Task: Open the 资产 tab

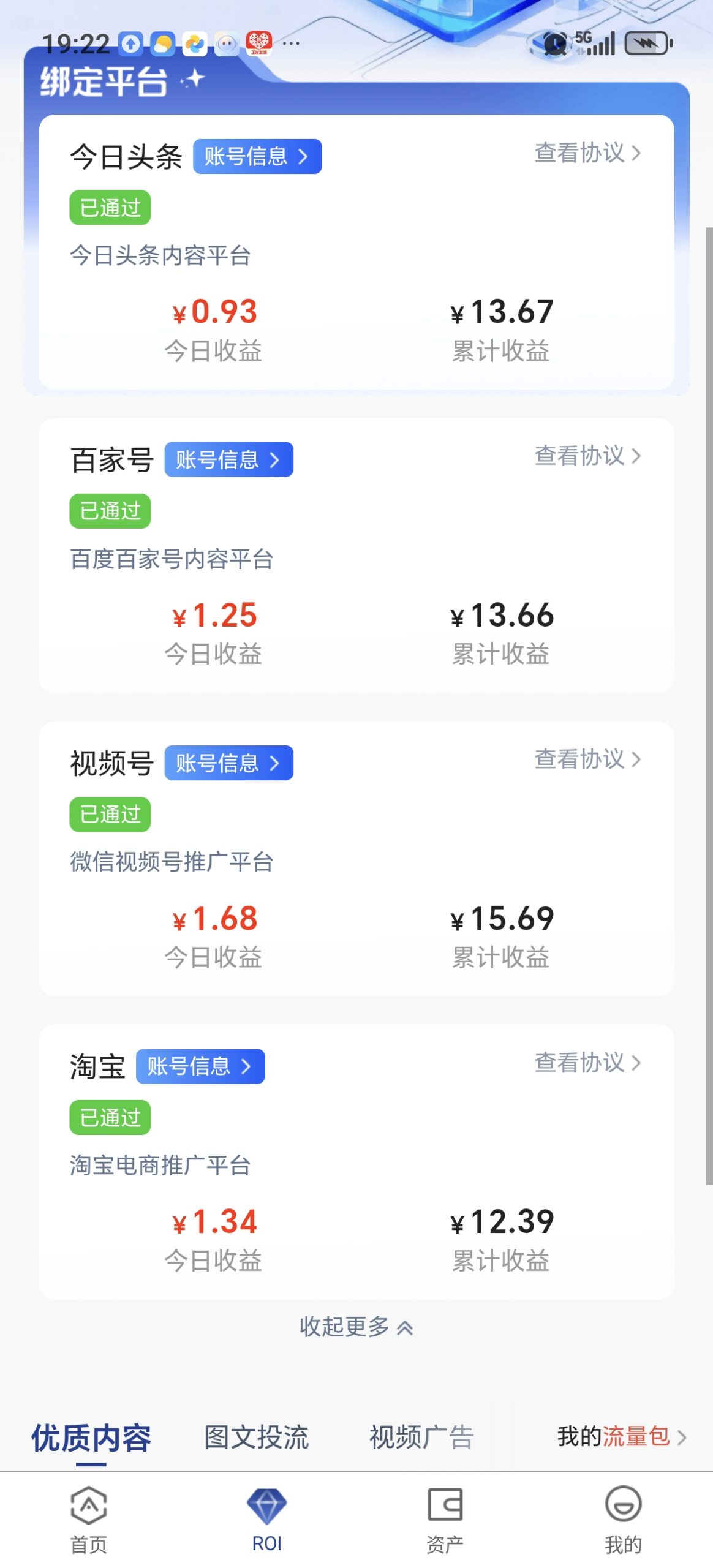Action: 445,1519
